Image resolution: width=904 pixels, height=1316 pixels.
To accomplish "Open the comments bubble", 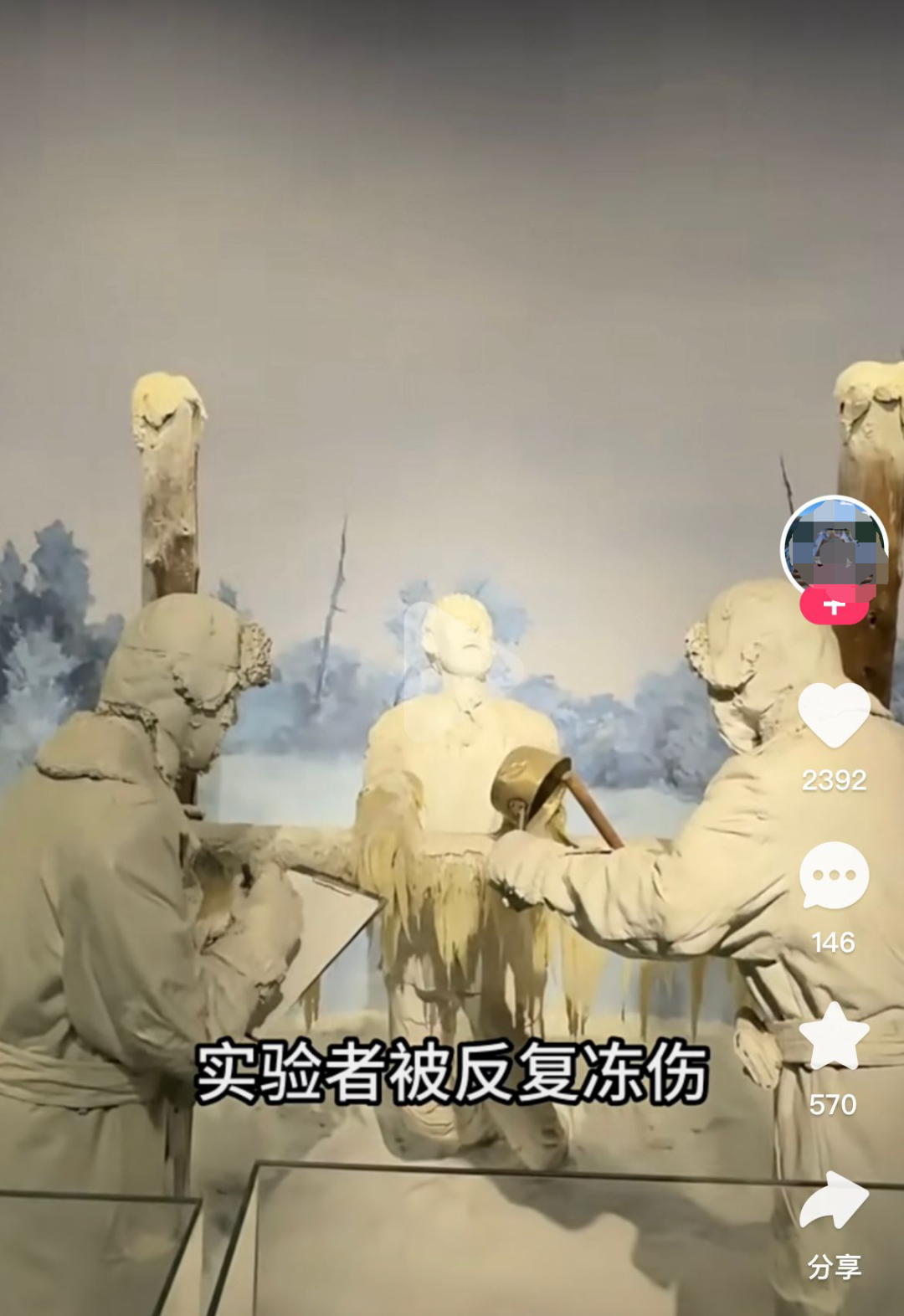I will click(834, 876).
